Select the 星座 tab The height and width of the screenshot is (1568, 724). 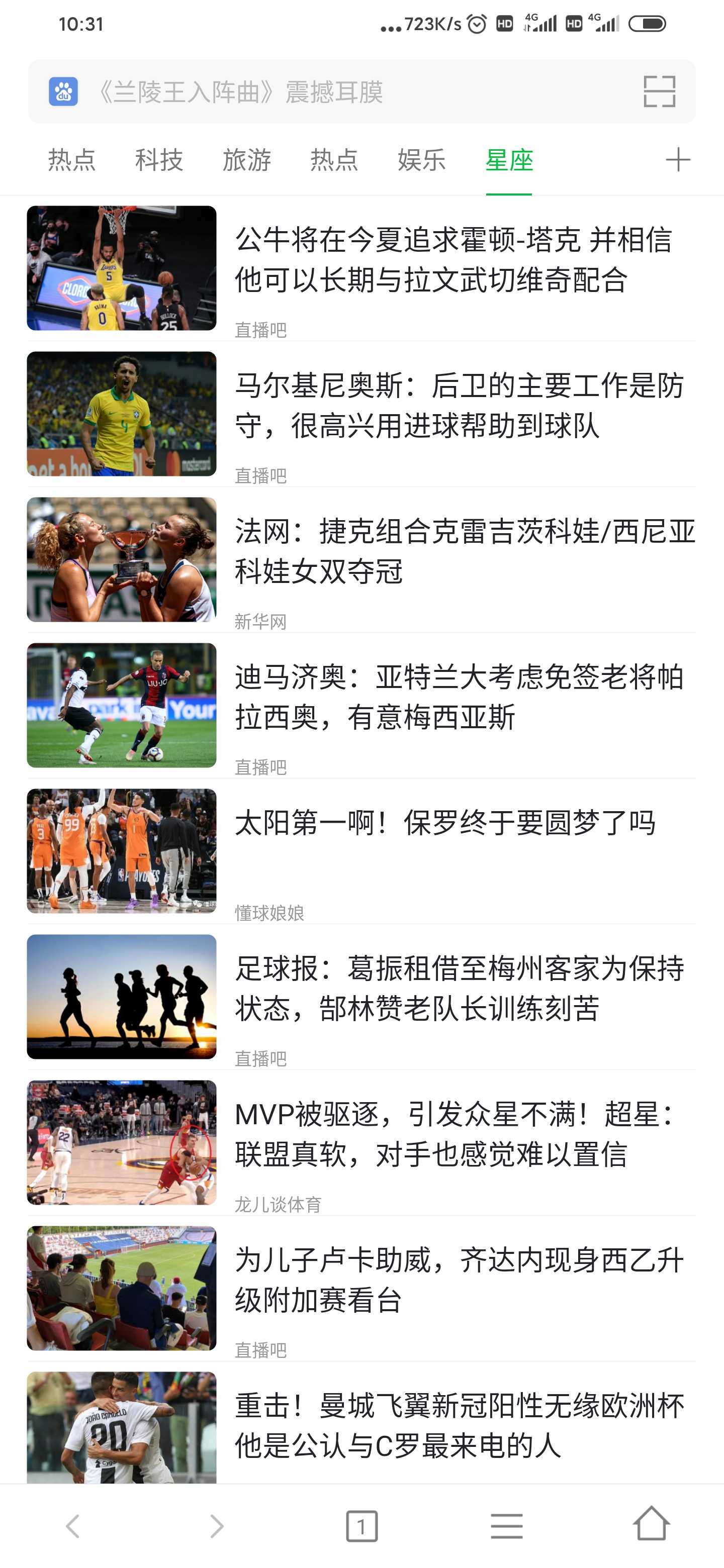pos(509,160)
